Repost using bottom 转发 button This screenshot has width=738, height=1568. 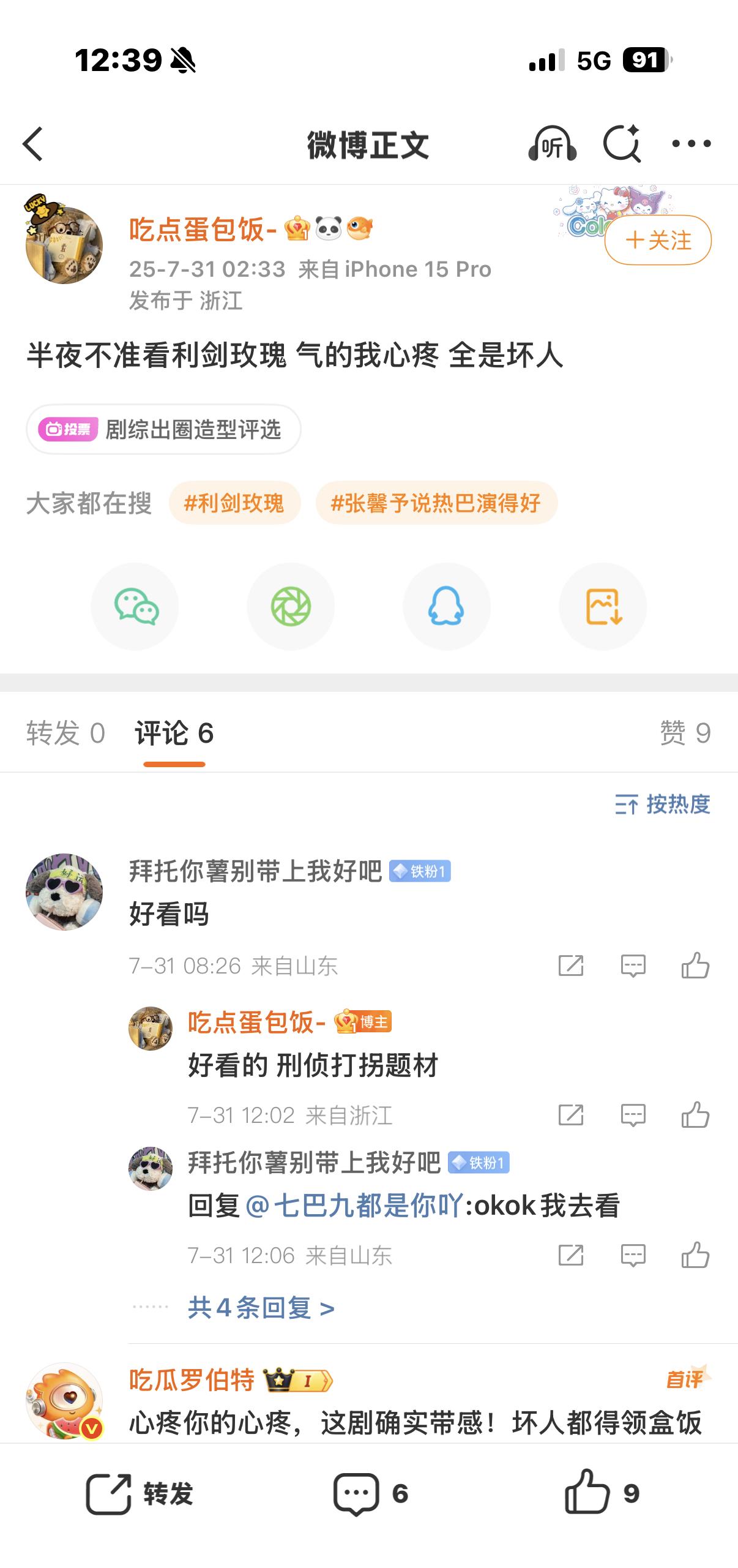(140, 1494)
